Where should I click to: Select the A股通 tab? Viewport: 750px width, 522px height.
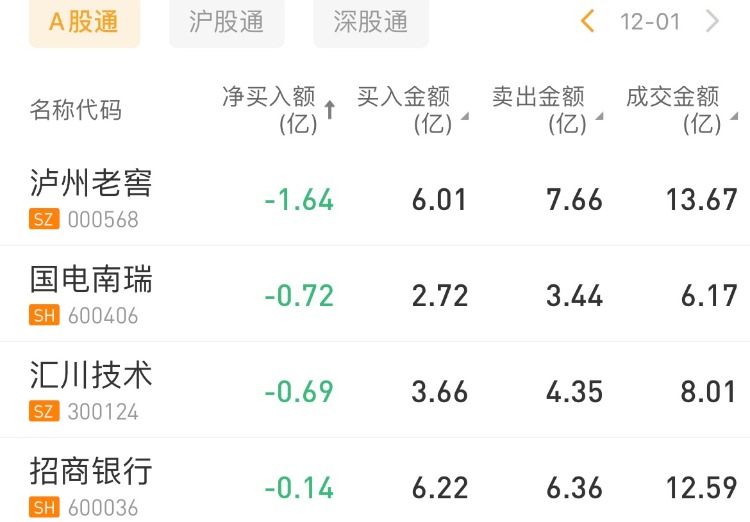coord(84,22)
